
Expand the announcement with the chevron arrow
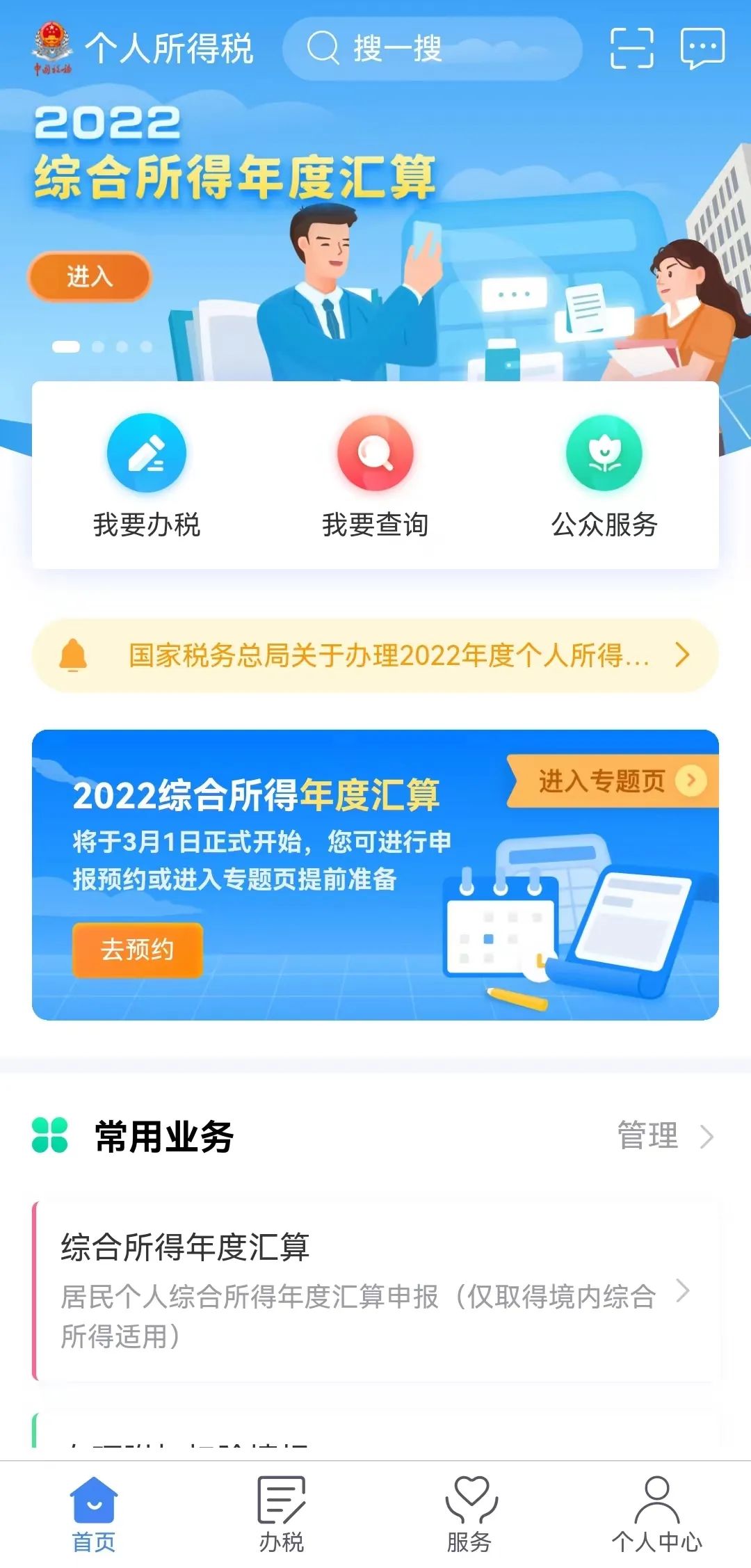(x=684, y=655)
